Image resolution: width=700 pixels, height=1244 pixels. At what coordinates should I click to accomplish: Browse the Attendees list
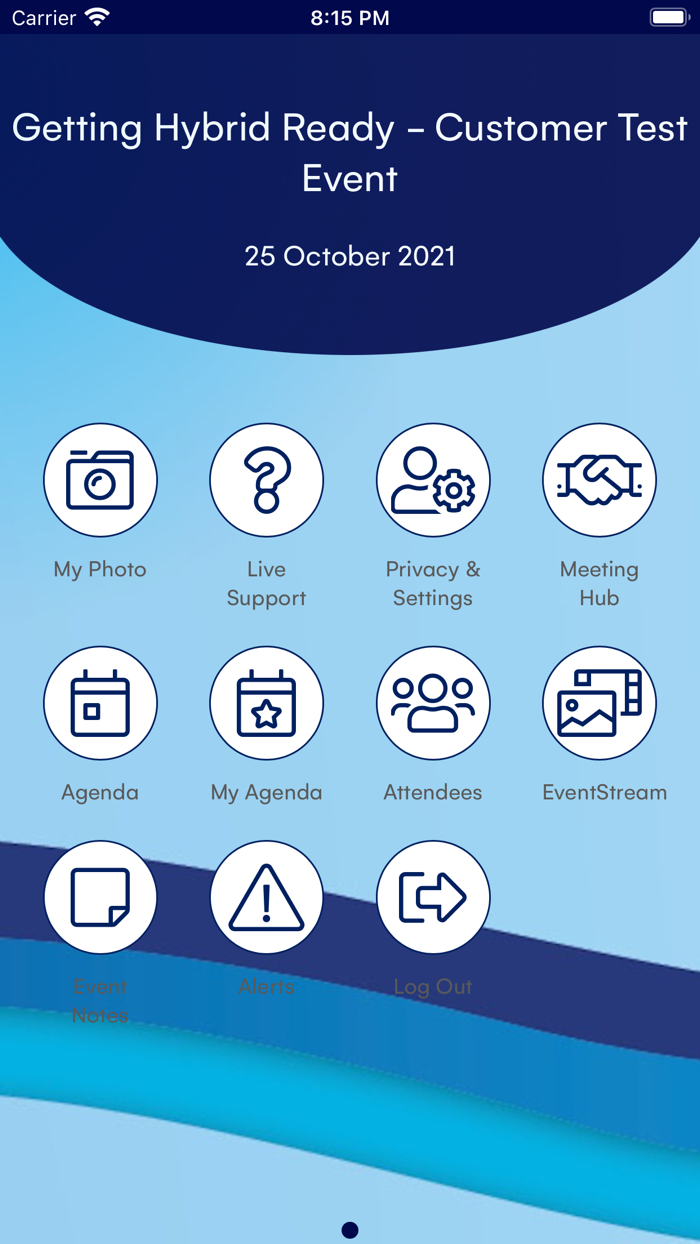[x=433, y=703]
